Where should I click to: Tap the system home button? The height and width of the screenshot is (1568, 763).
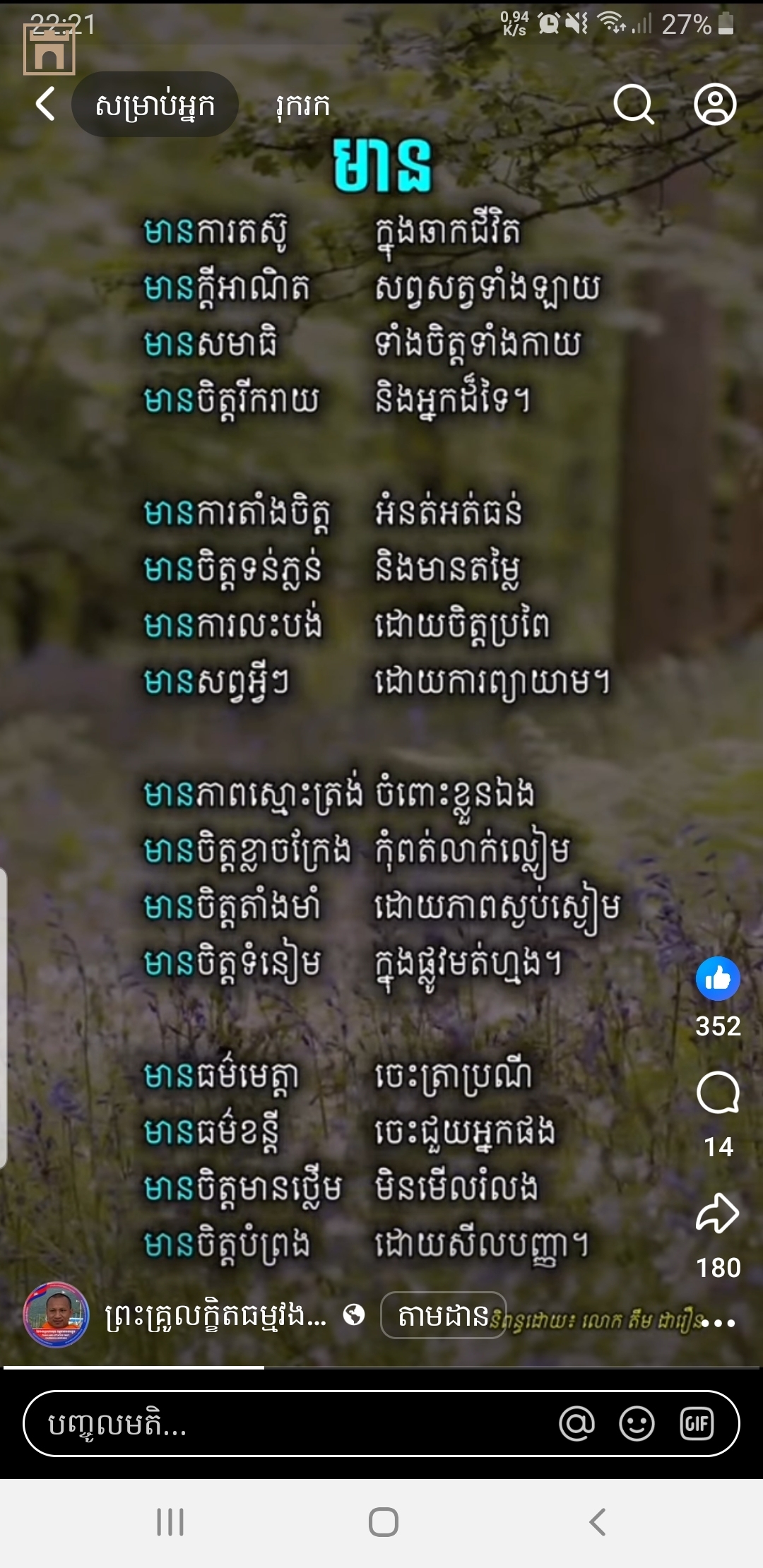point(383,1521)
